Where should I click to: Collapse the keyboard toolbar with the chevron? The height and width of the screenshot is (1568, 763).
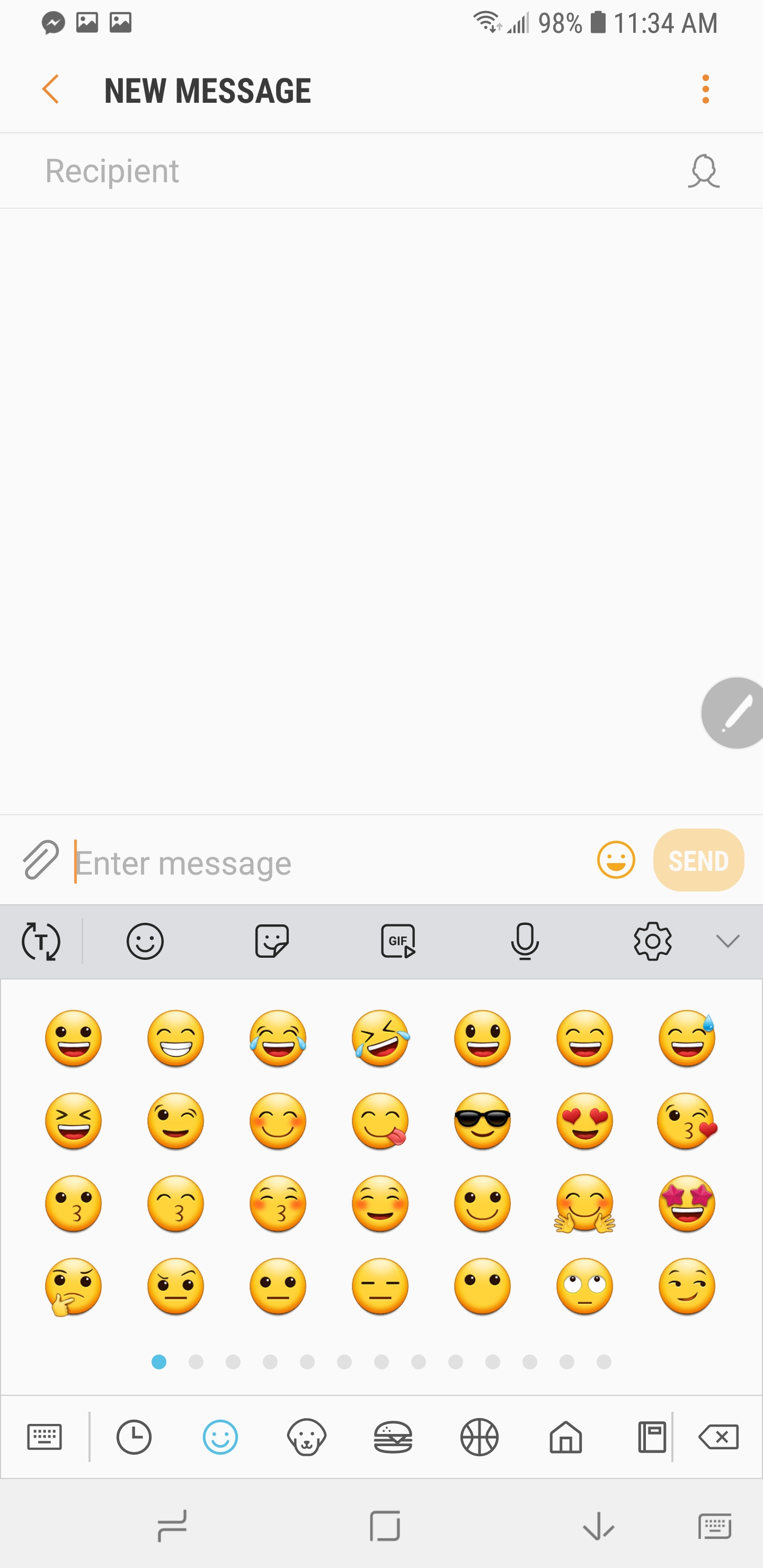pos(727,941)
